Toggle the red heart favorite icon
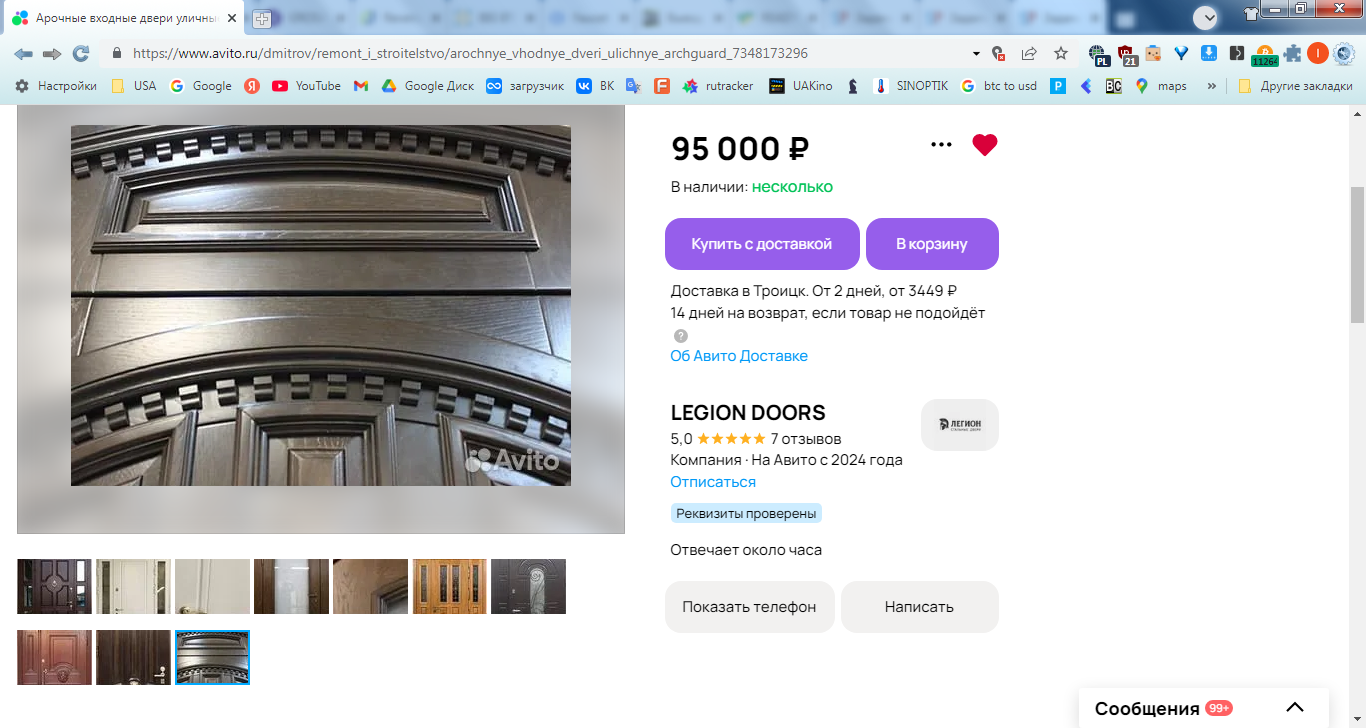Screen dimensions: 1366x728 point(984,145)
